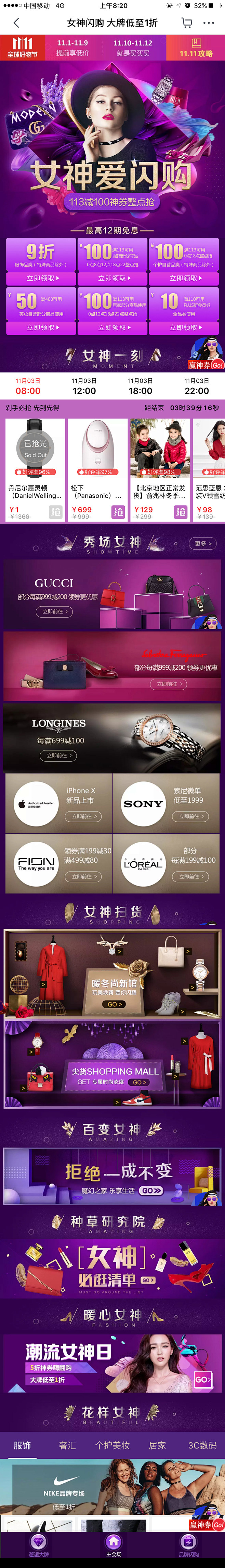
Task: Claim the 50 满400可用 coupon
Action: point(41,327)
